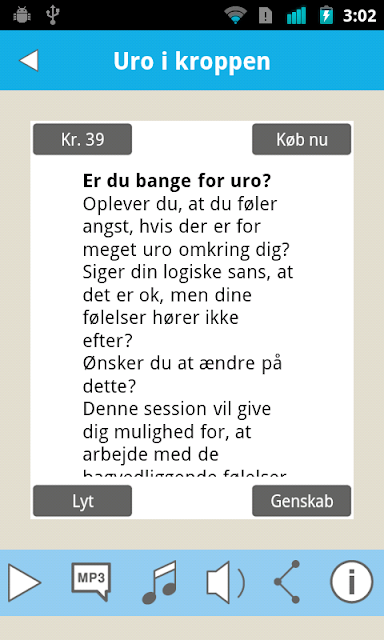Open the speaker volume control
384x640 pixels.
pyautogui.click(x=225, y=582)
